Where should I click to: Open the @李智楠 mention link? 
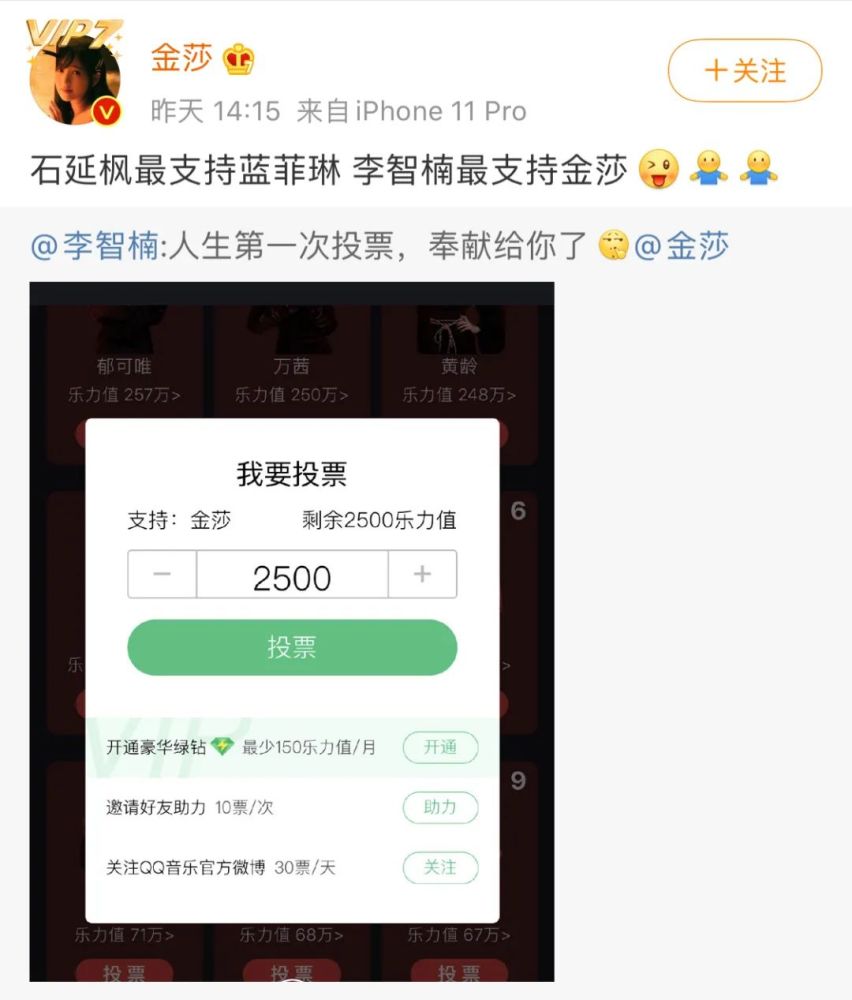click(x=96, y=247)
